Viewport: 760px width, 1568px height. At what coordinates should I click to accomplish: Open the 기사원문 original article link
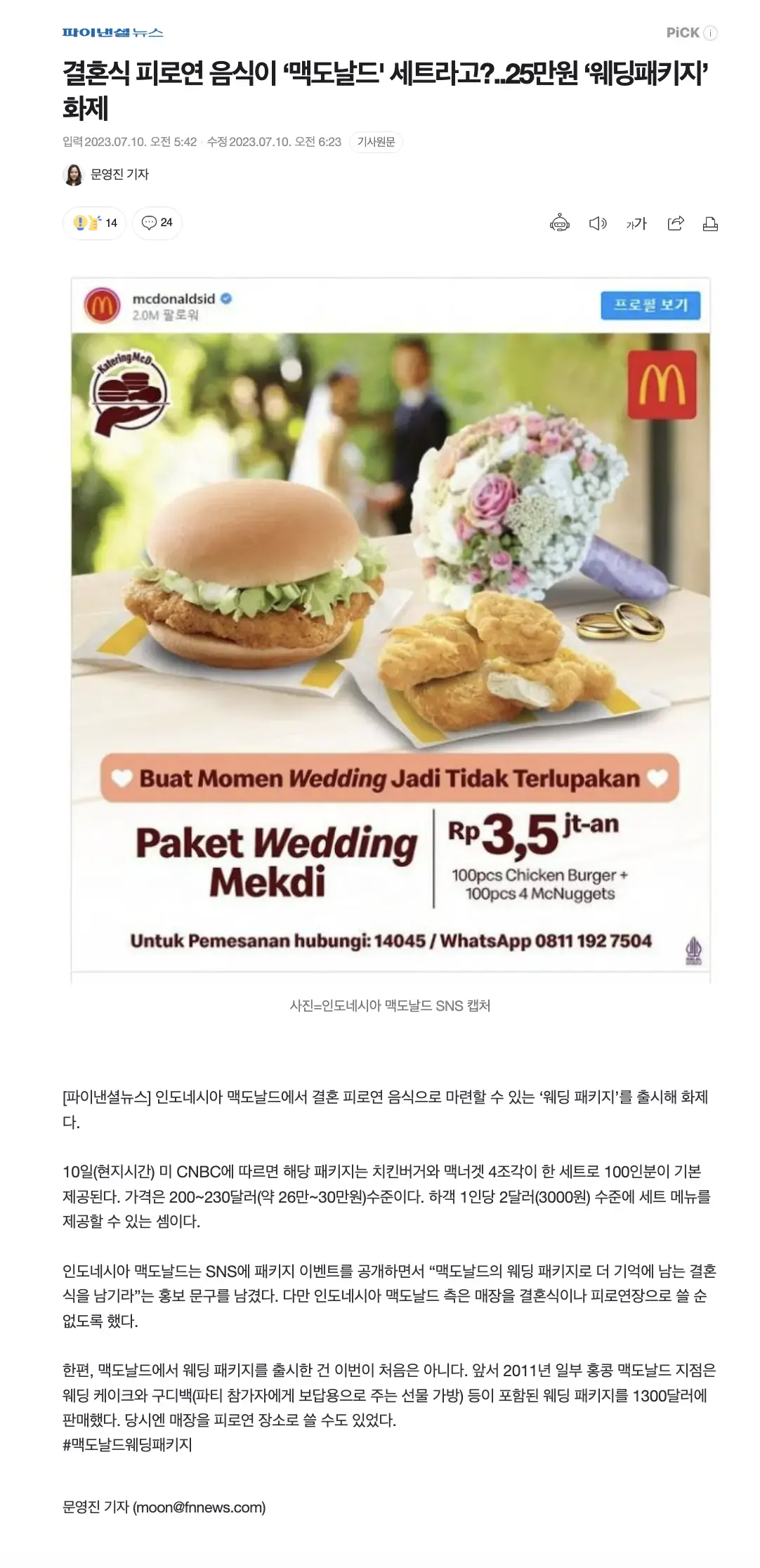click(376, 142)
